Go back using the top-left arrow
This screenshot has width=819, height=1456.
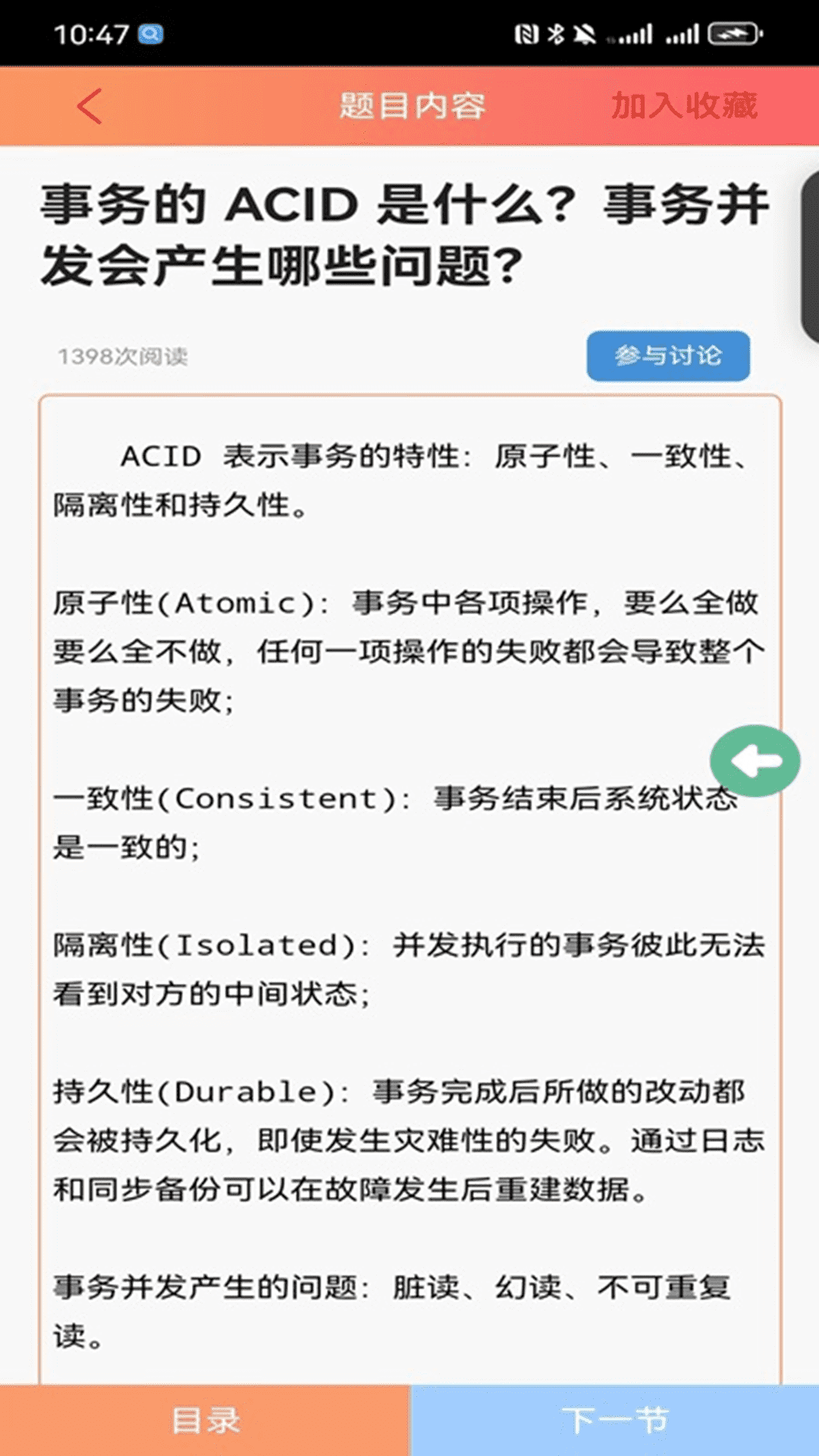coord(89,106)
